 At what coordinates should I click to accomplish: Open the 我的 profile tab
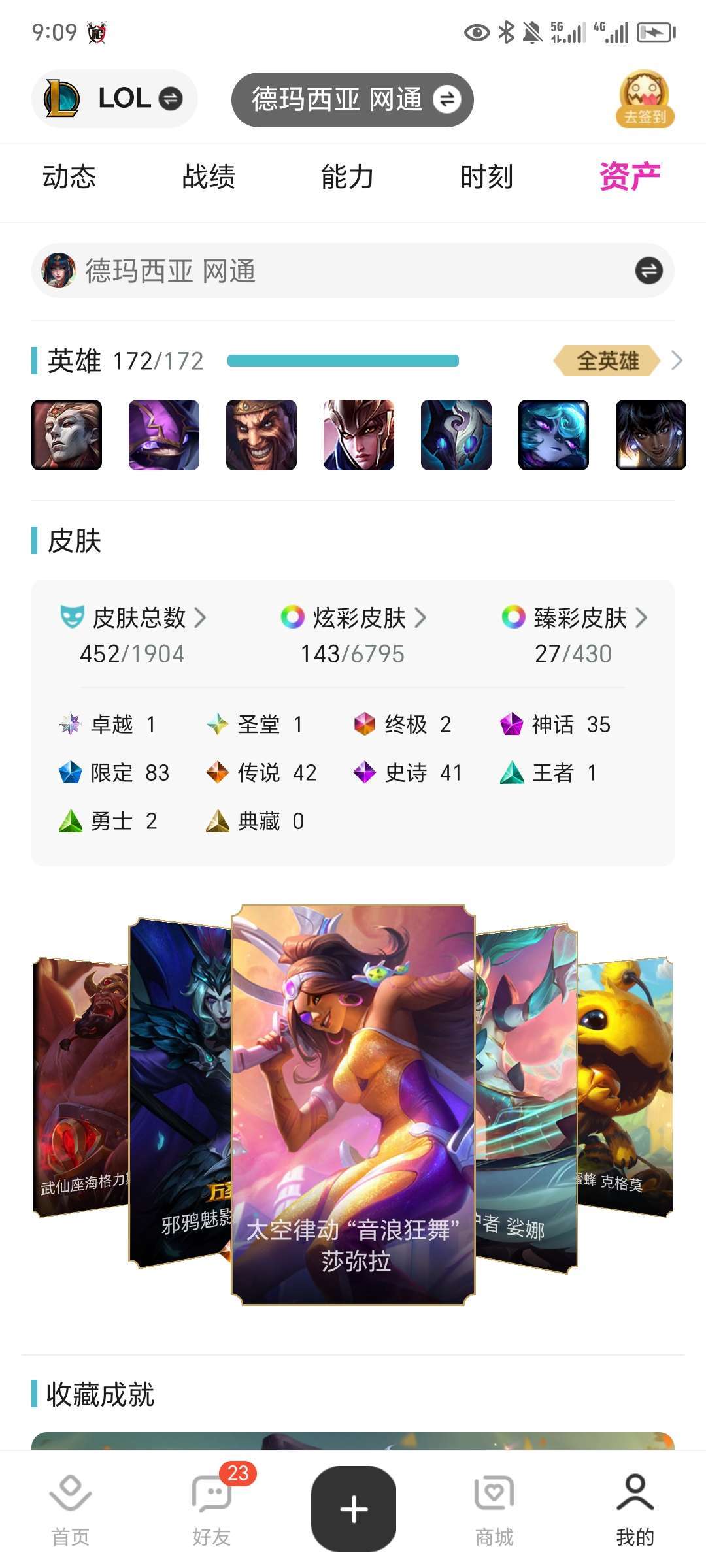coord(635,1511)
